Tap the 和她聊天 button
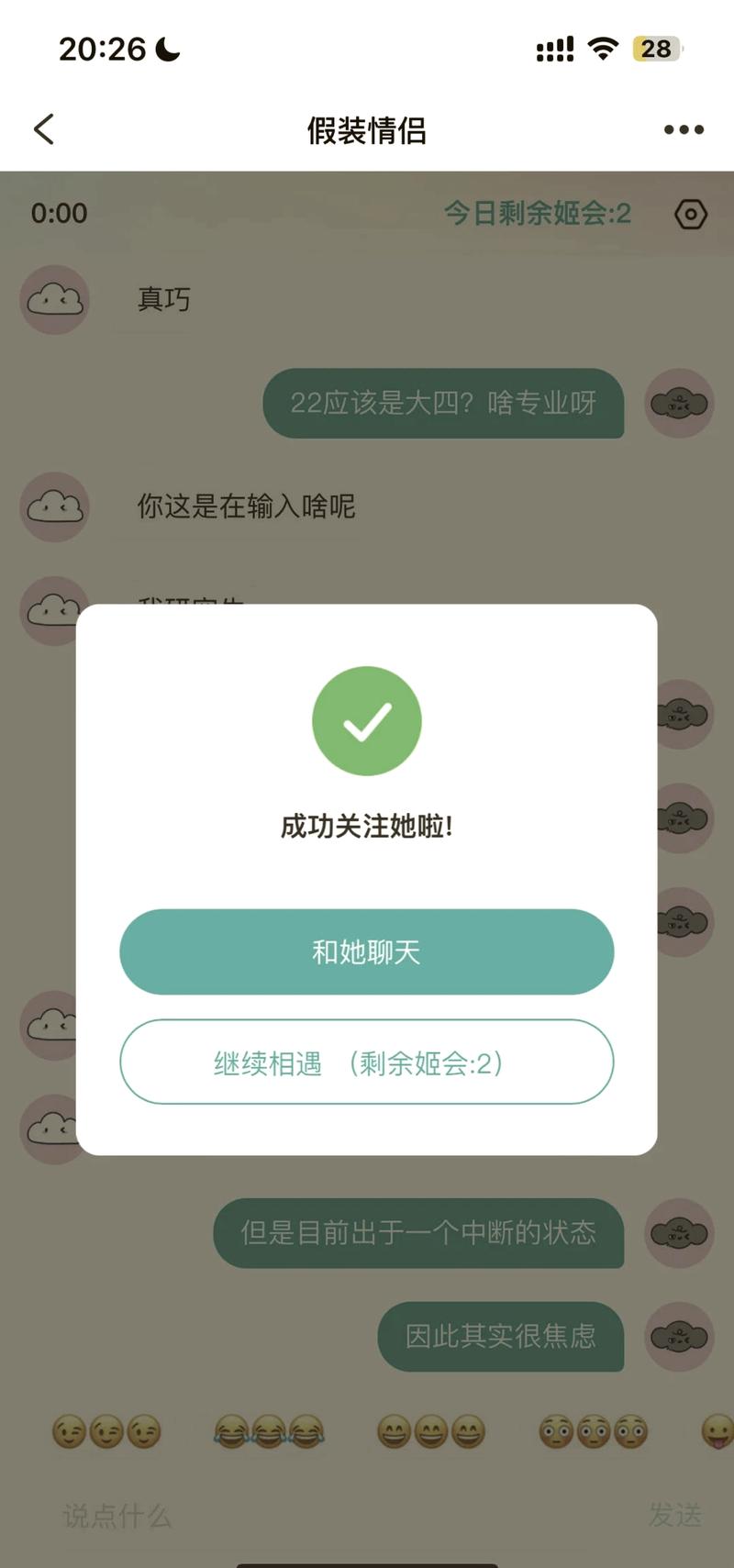 [x=366, y=951]
